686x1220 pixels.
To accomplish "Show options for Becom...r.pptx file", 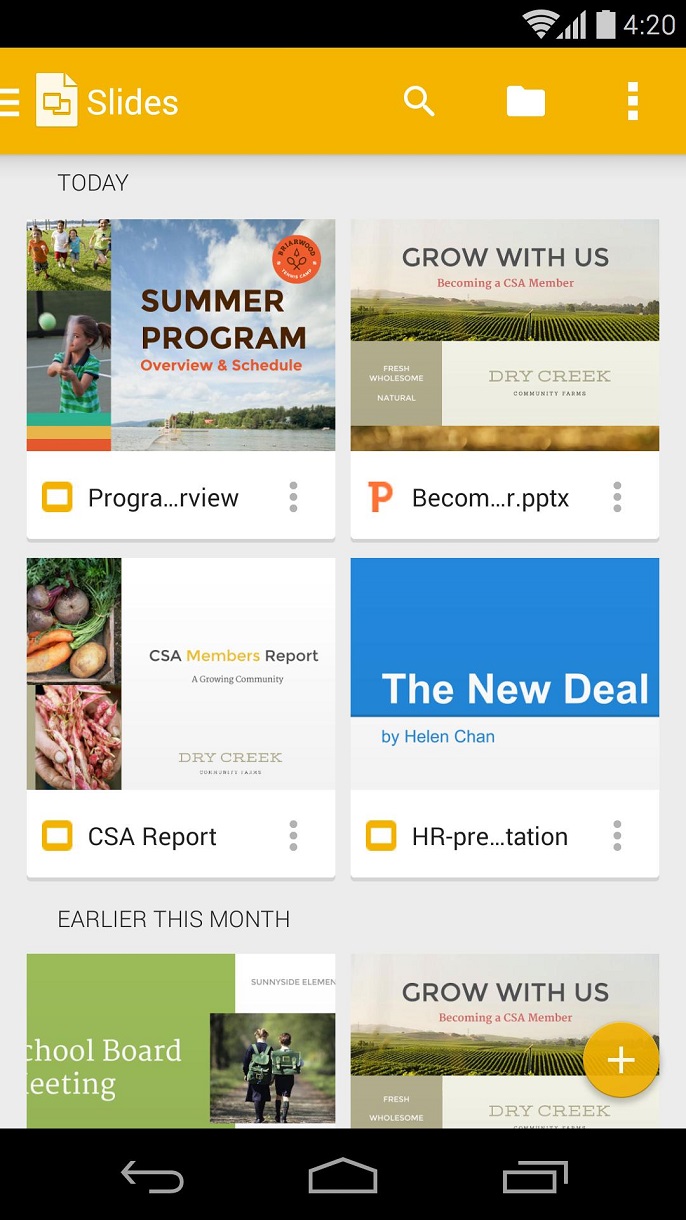I will (x=617, y=497).
